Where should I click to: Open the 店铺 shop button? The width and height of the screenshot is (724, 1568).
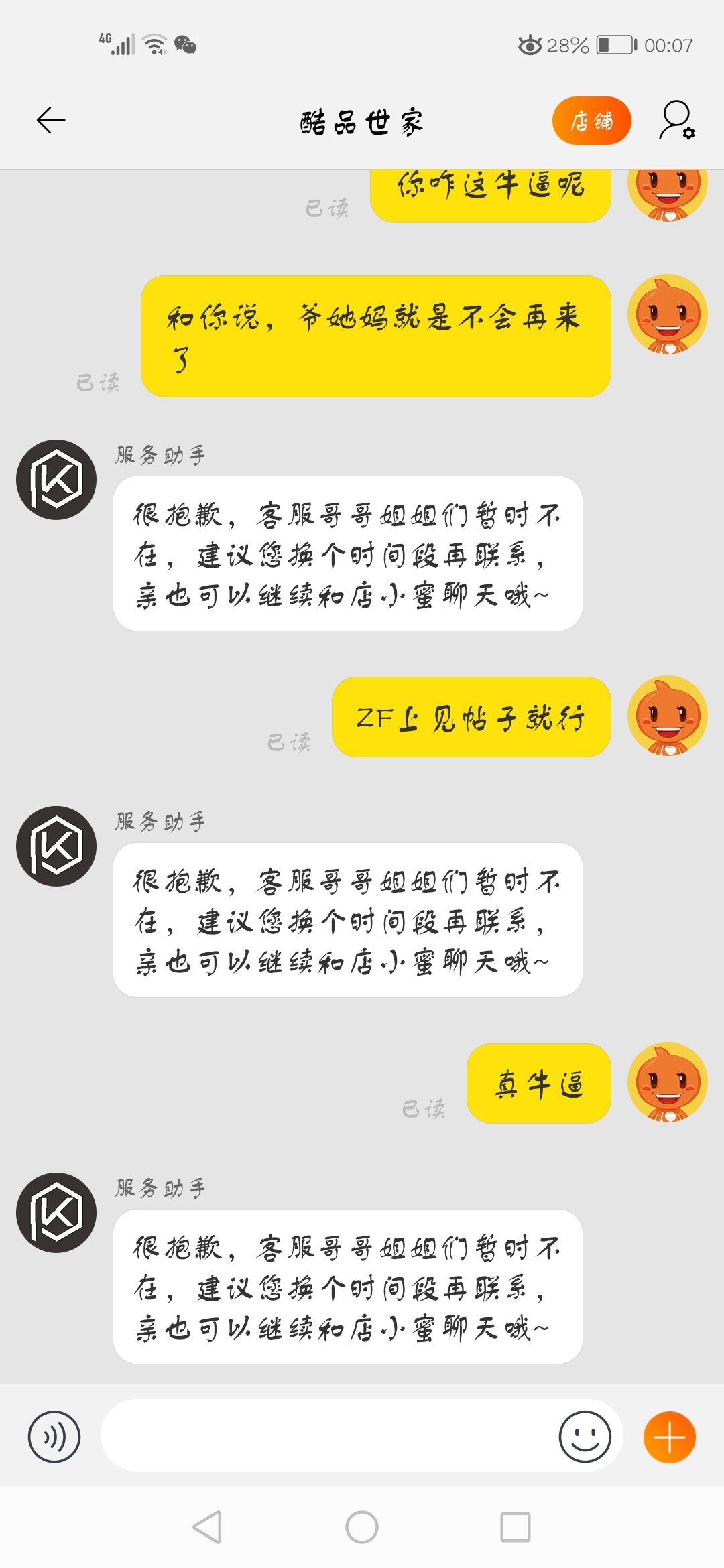[591, 121]
